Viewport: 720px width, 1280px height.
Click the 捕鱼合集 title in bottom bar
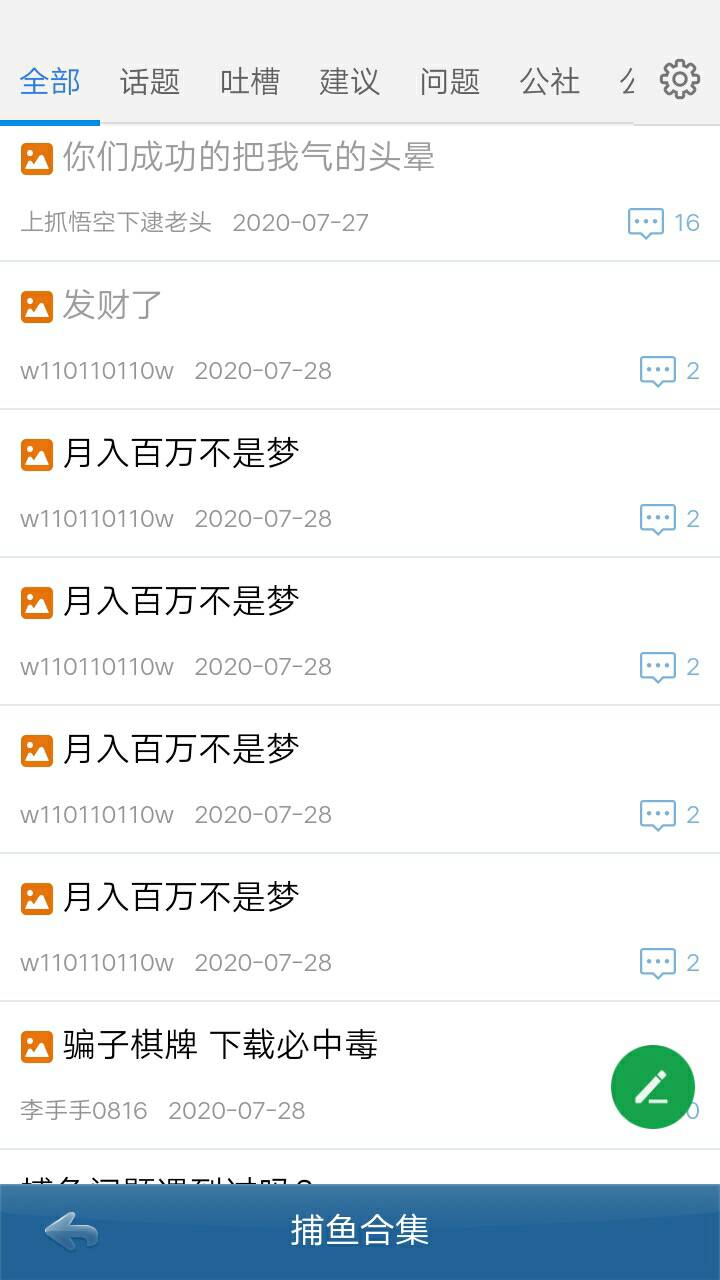pos(360,1232)
